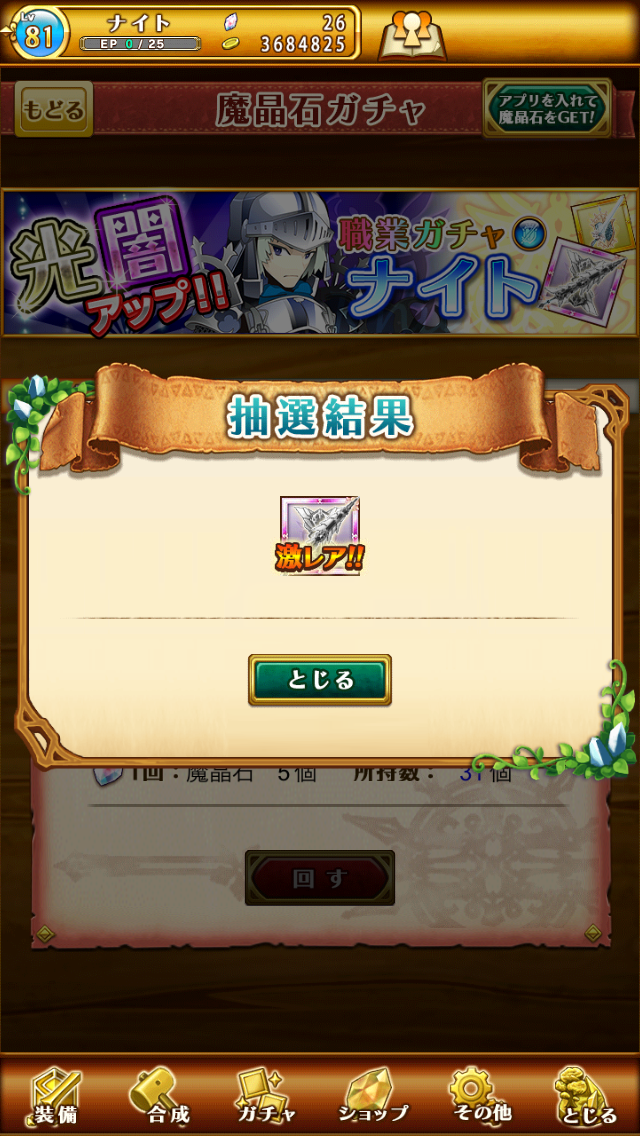Tap the とじる item in bottom bar
The image size is (640, 1136).
(587, 1095)
